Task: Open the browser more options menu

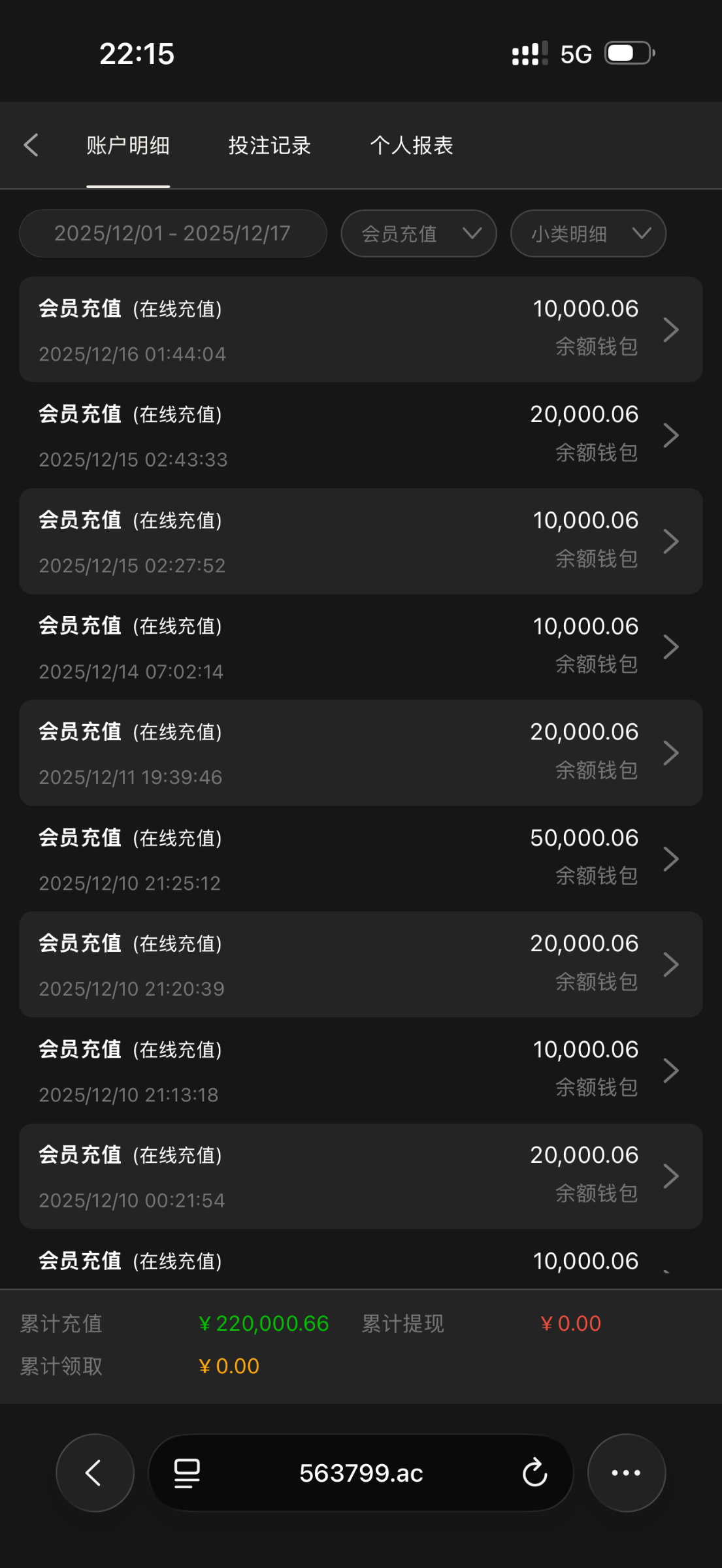Action: coord(626,1473)
